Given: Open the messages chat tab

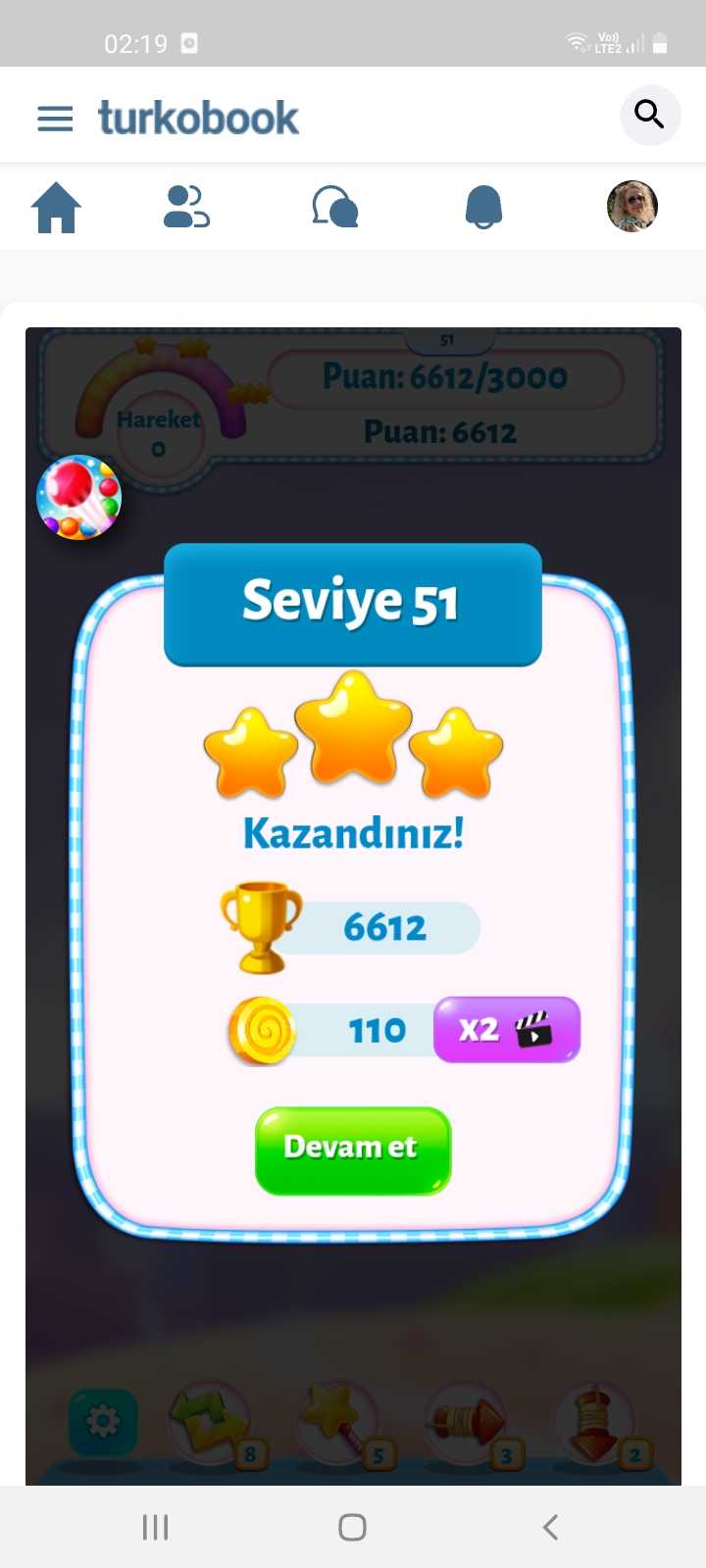Looking at the screenshot, I should click(334, 207).
